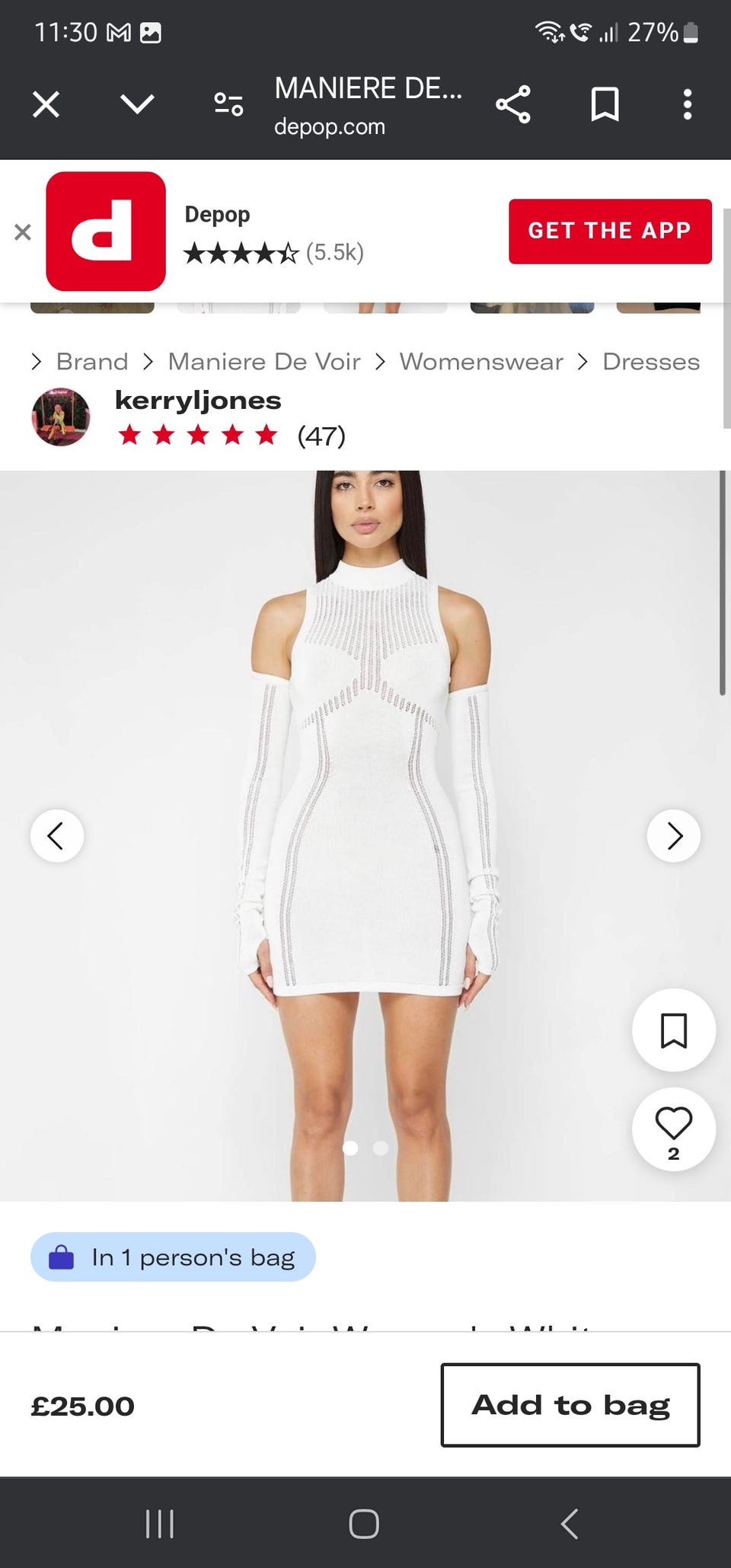Open the Brand breadcrumb link
Screen dimensions: 731x1568
click(92, 362)
